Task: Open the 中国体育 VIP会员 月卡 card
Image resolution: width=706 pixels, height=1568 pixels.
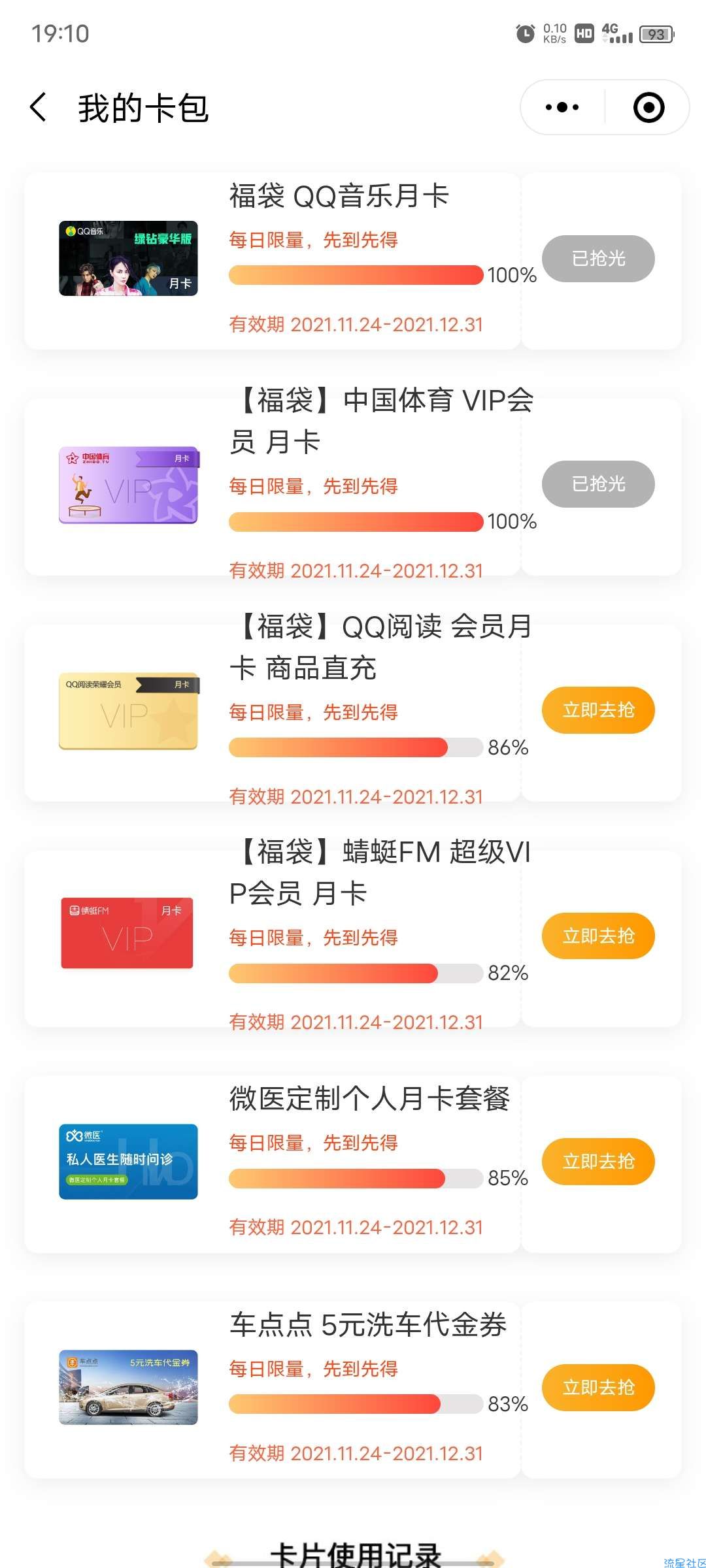Action: click(273, 487)
